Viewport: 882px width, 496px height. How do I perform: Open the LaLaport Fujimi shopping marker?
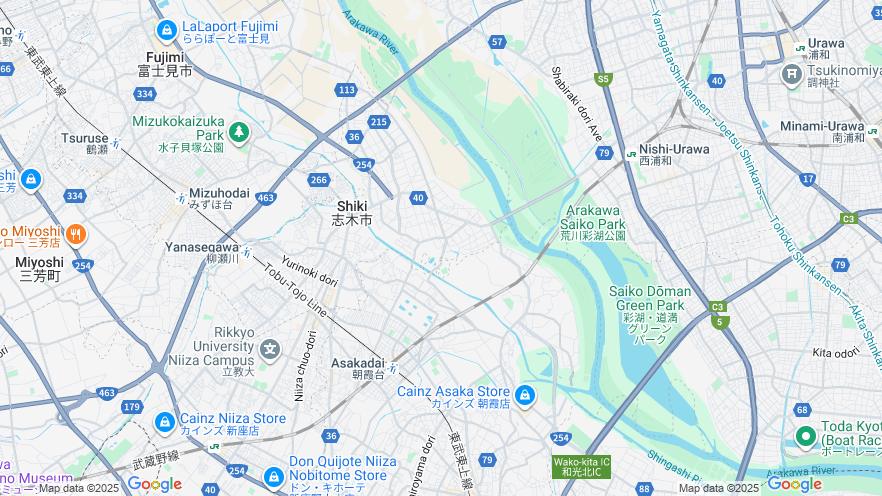coord(166,31)
